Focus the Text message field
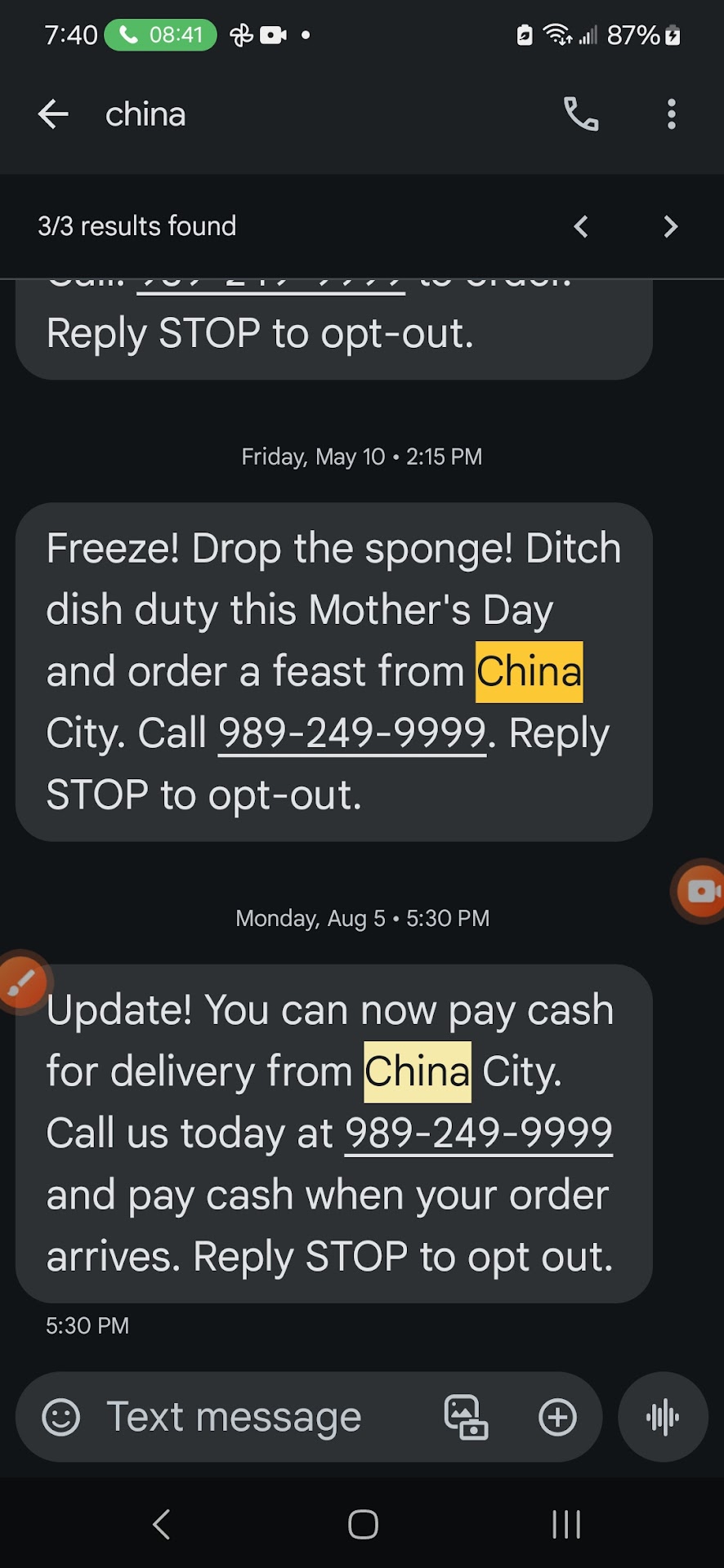Image resolution: width=724 pixels, height=1568 pixels. pos(245,1417)
